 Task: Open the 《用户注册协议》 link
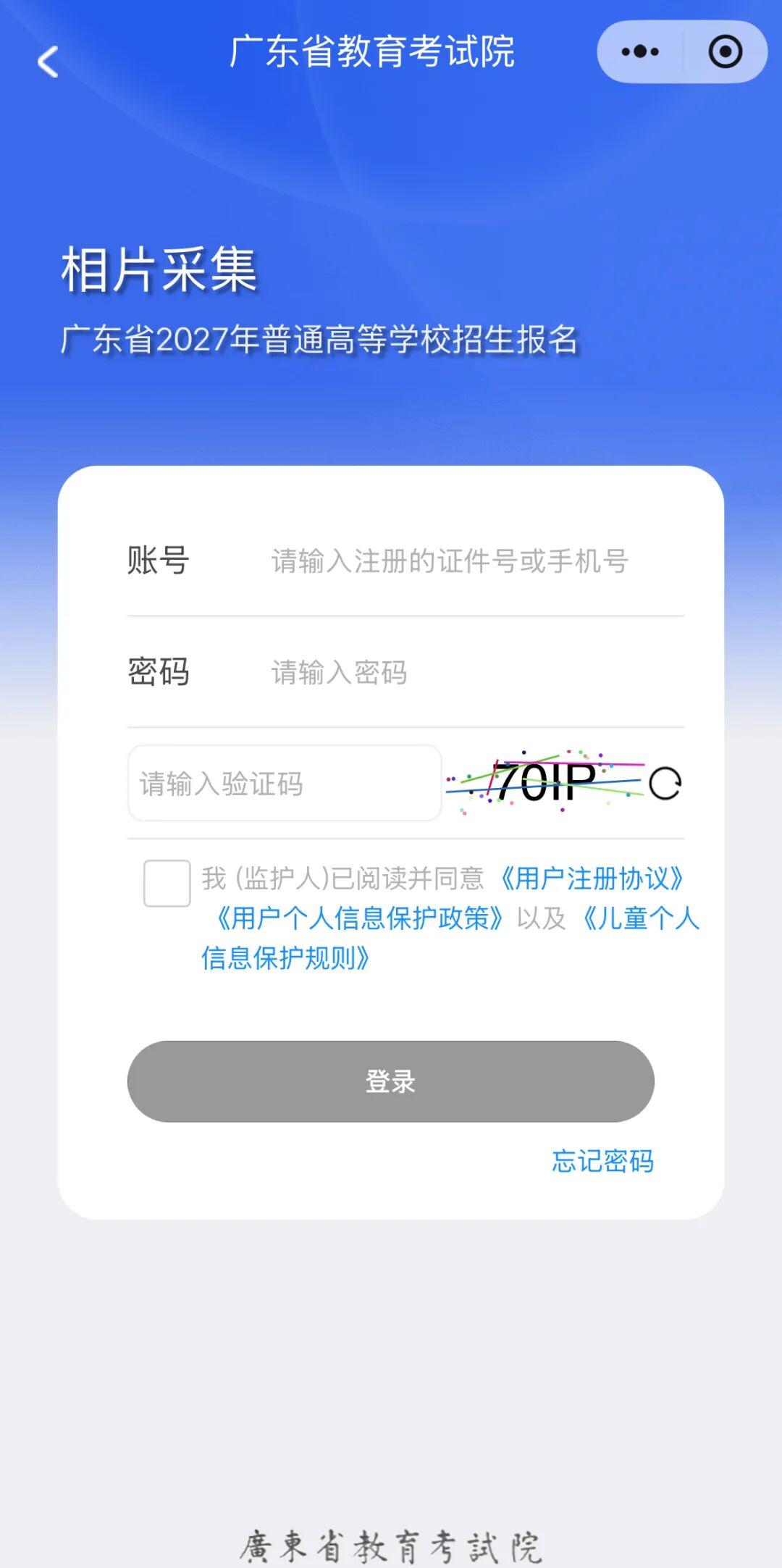[x=592, y=879]
